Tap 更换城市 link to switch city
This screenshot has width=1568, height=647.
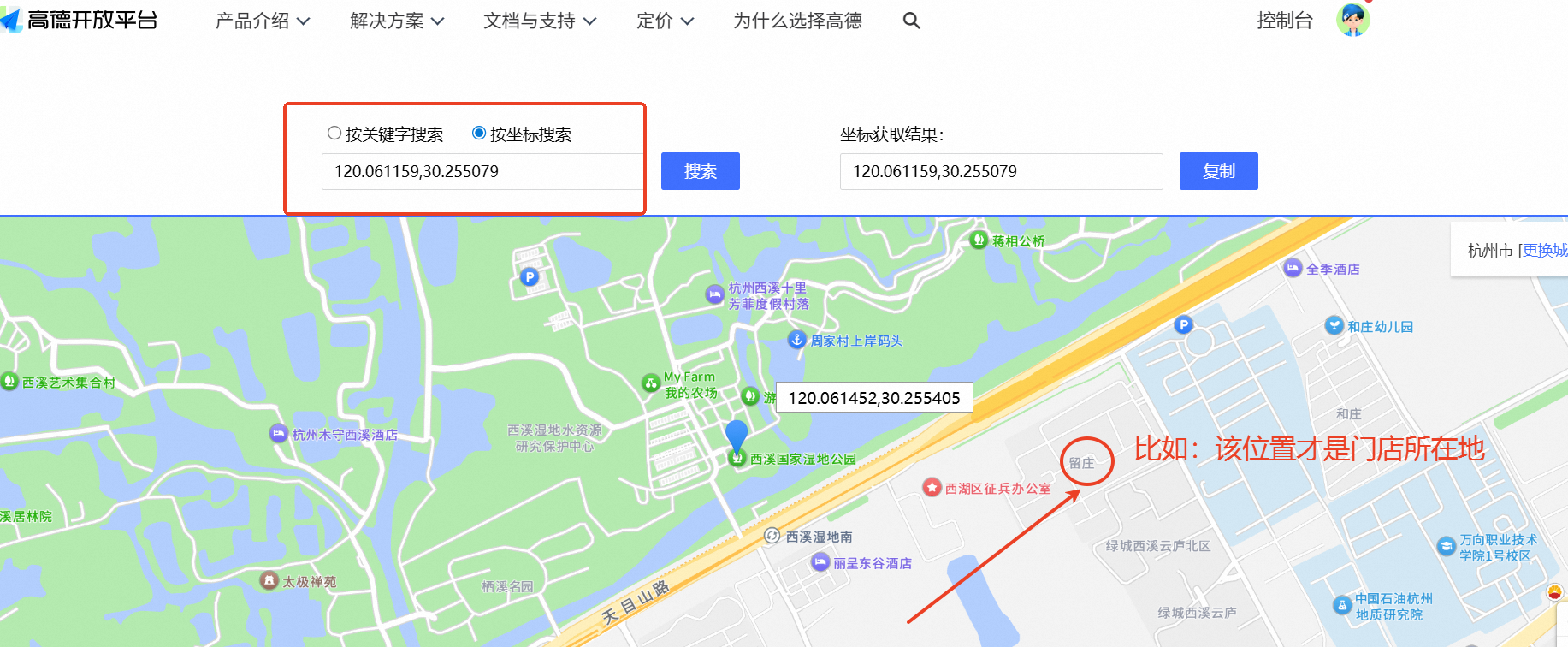[1545, 250]
